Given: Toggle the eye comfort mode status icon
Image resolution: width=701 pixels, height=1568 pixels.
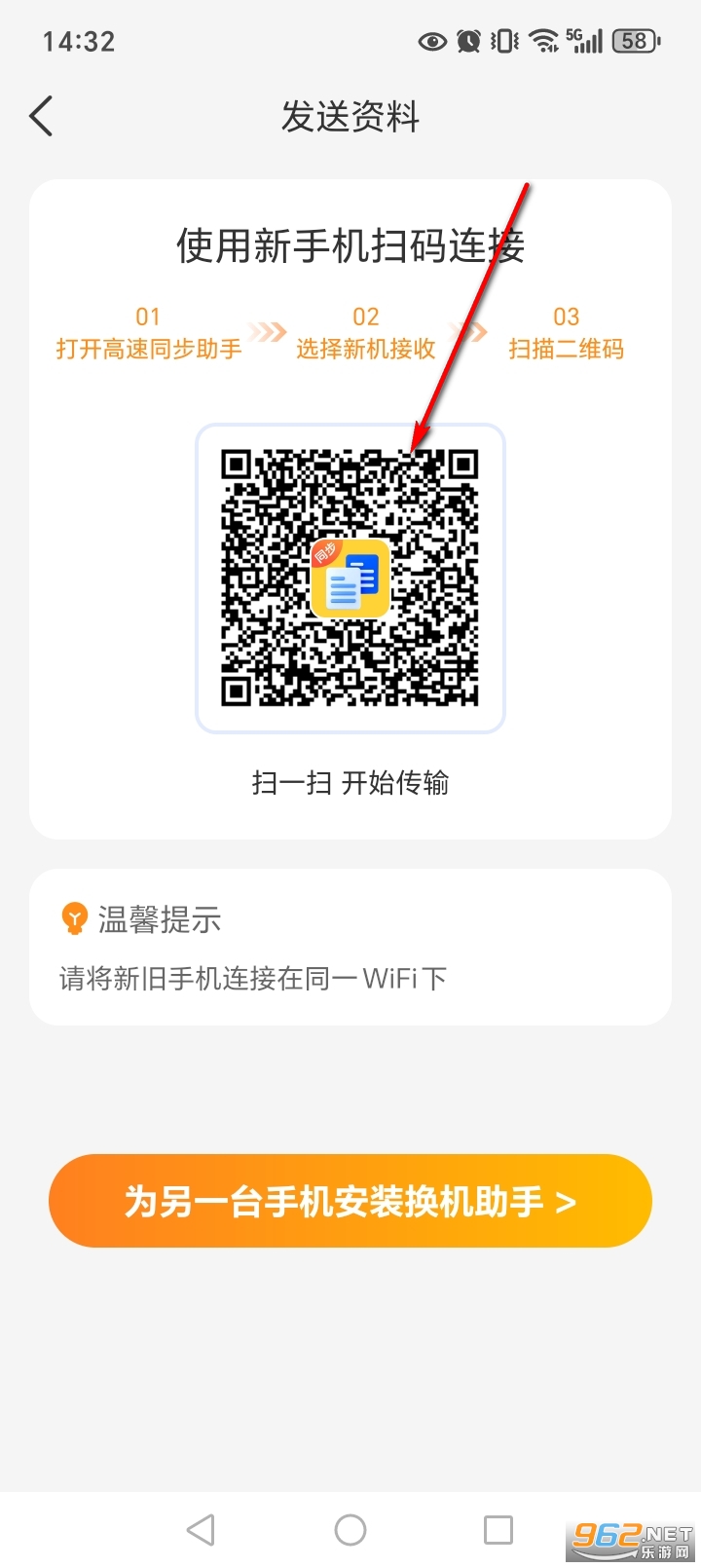Looking at the screenshot, I should click(x=431, y=41).
